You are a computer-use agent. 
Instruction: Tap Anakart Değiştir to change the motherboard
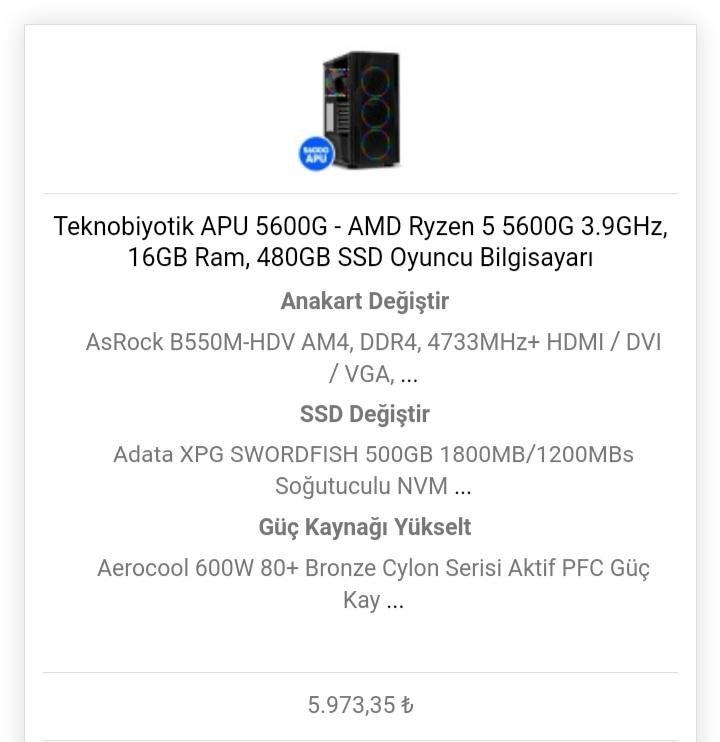tap(364, 301)
